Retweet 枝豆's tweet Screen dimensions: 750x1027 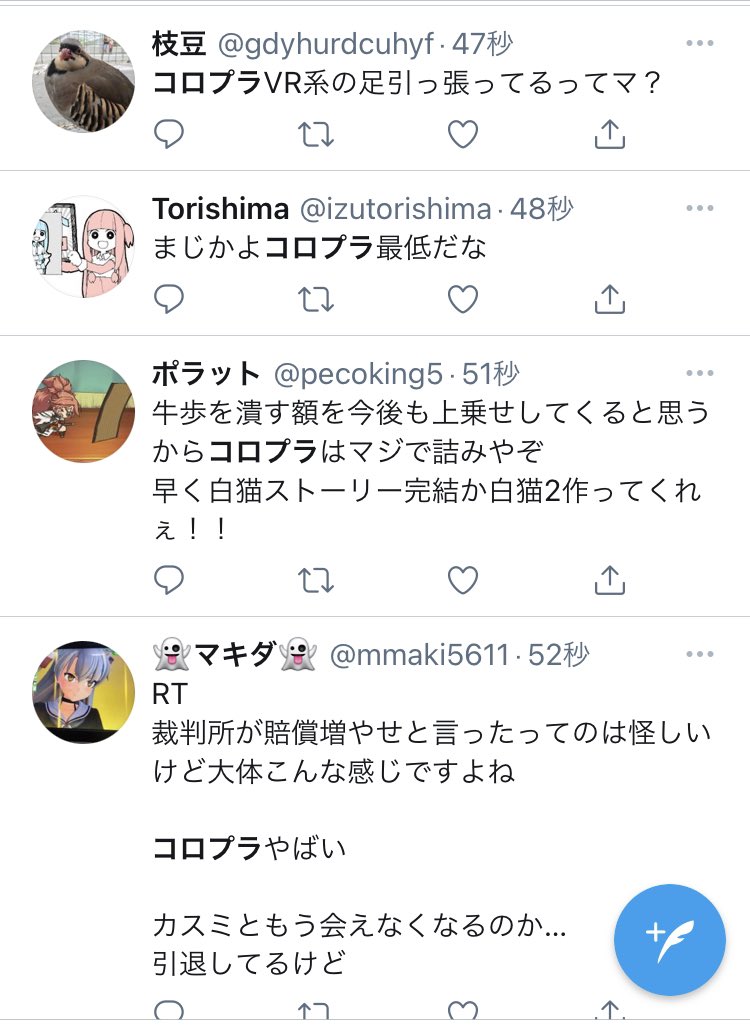316,133
